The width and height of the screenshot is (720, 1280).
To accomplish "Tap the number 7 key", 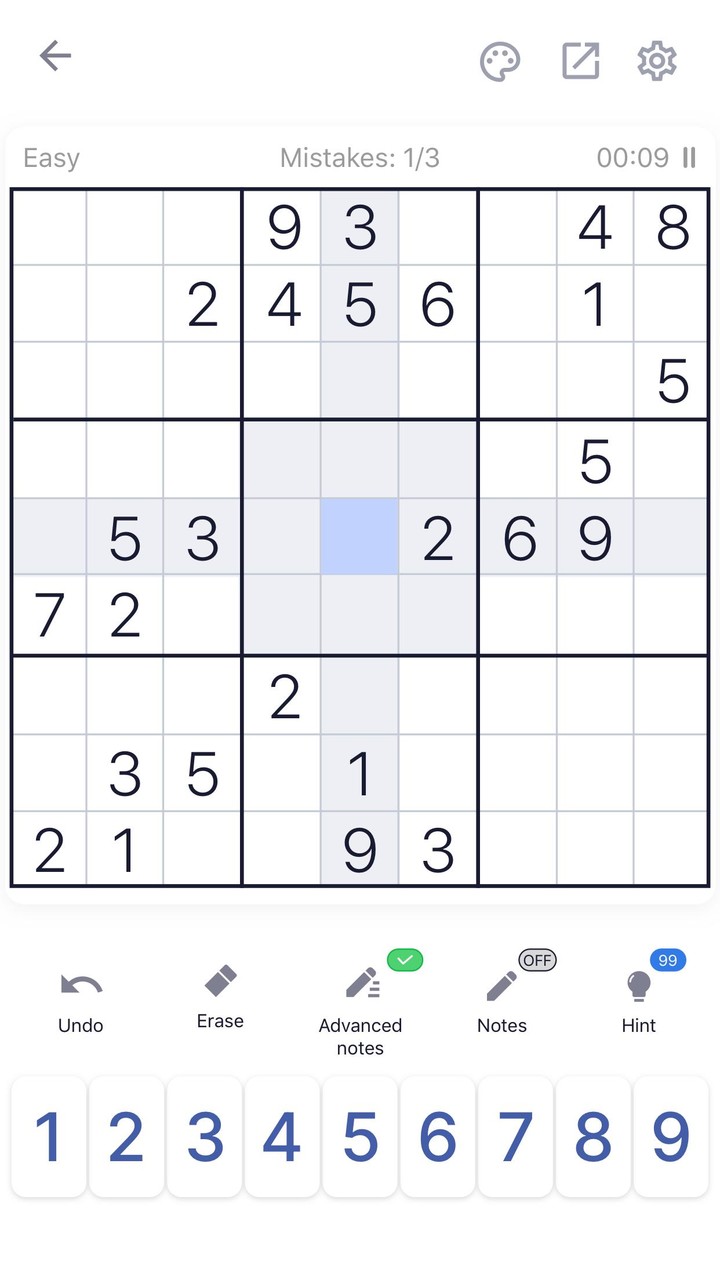I will (515, 1136).
